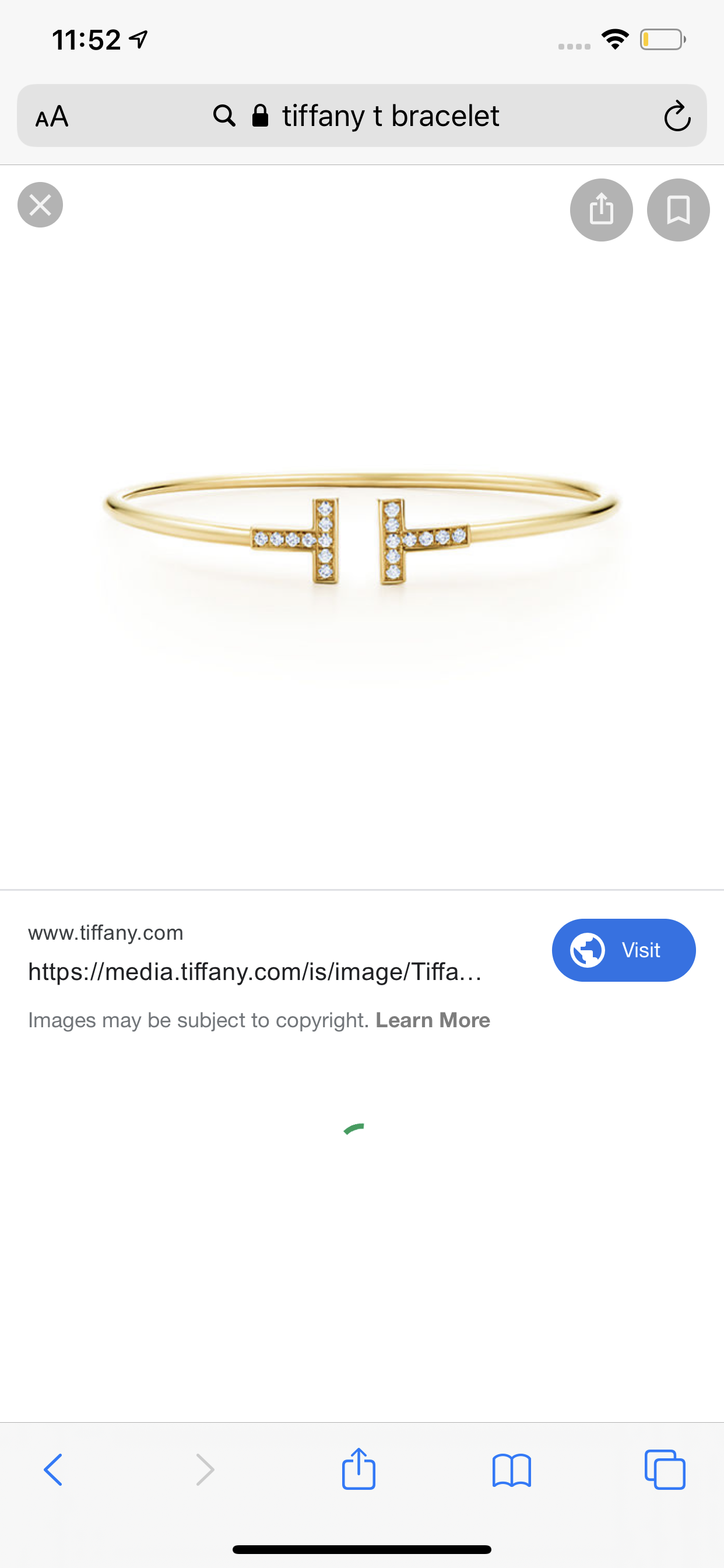The image size is (724, 1568).
Task: Open the AA reader and text options
Action: 52,116
